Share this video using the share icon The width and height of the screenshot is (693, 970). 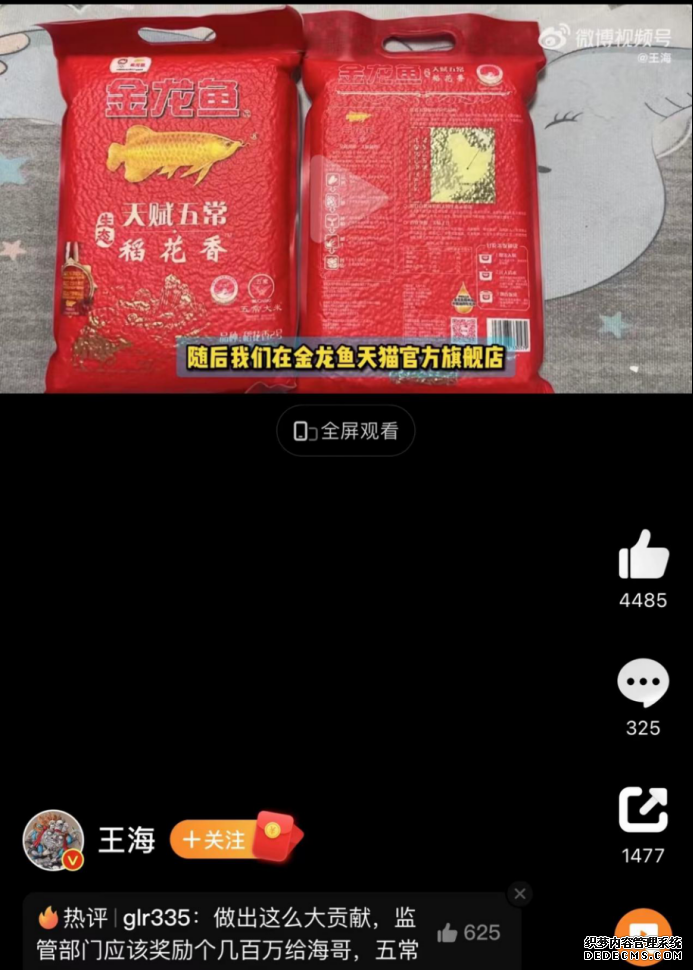pyautogui.click(x=643, y=810)
